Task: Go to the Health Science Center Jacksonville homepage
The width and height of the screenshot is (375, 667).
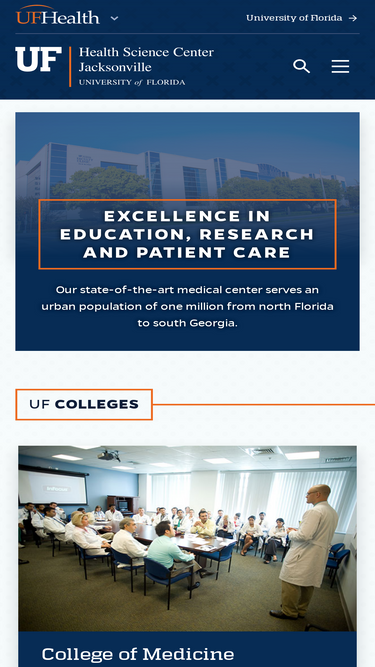Action: (x=115, y=66)
